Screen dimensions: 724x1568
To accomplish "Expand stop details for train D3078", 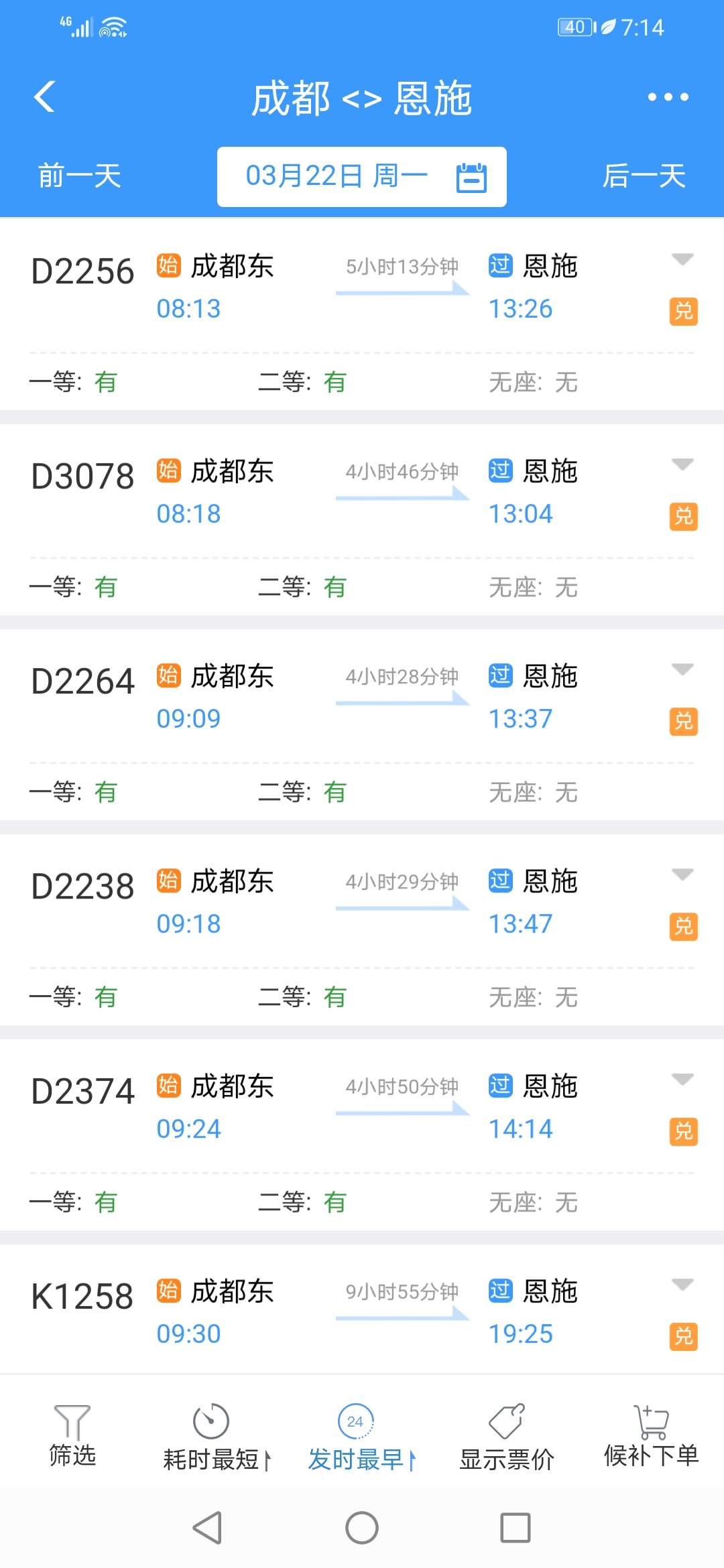I will tap(682, 464).
